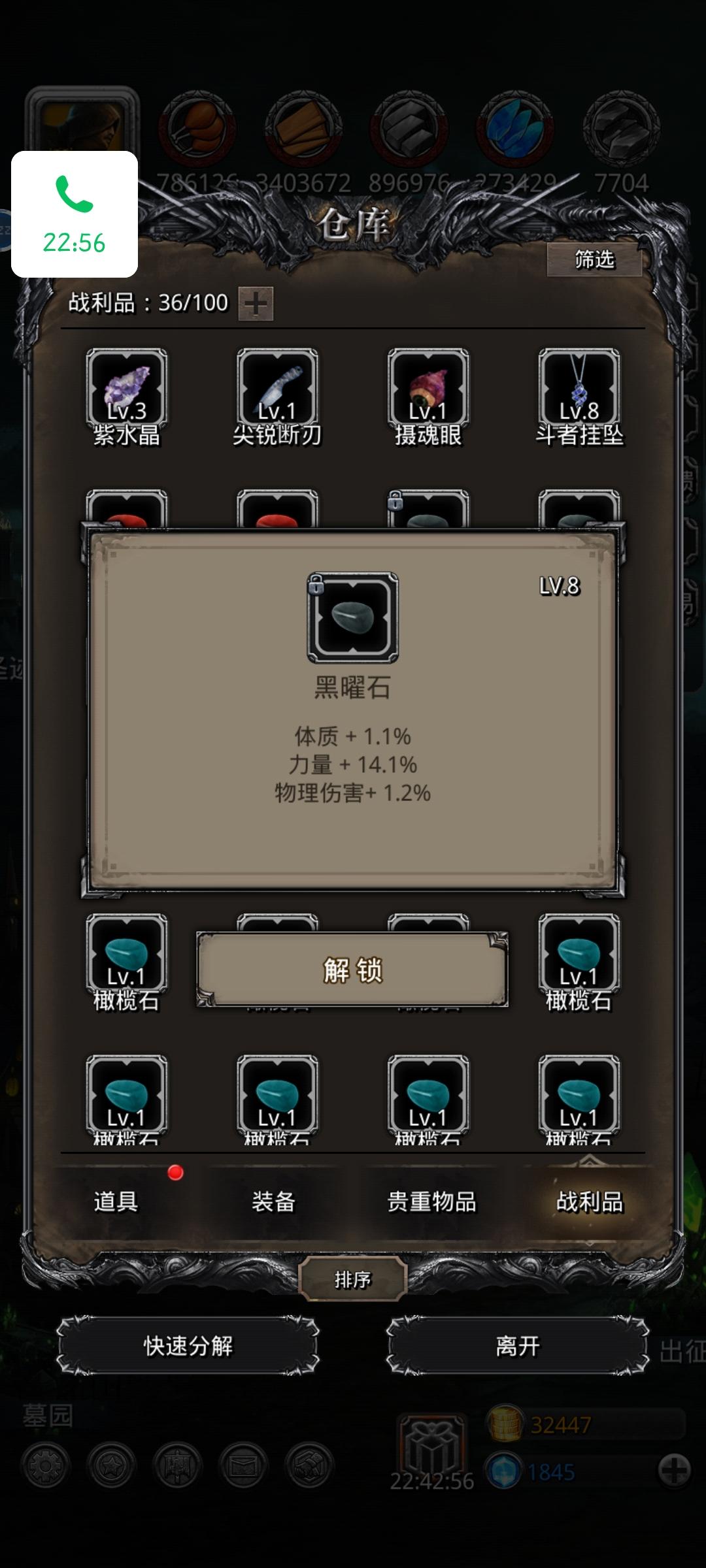706x1568 pixels.
Task: Expand loot capacity with the plus next to 36/100
Action: click(x=257, y=304)
